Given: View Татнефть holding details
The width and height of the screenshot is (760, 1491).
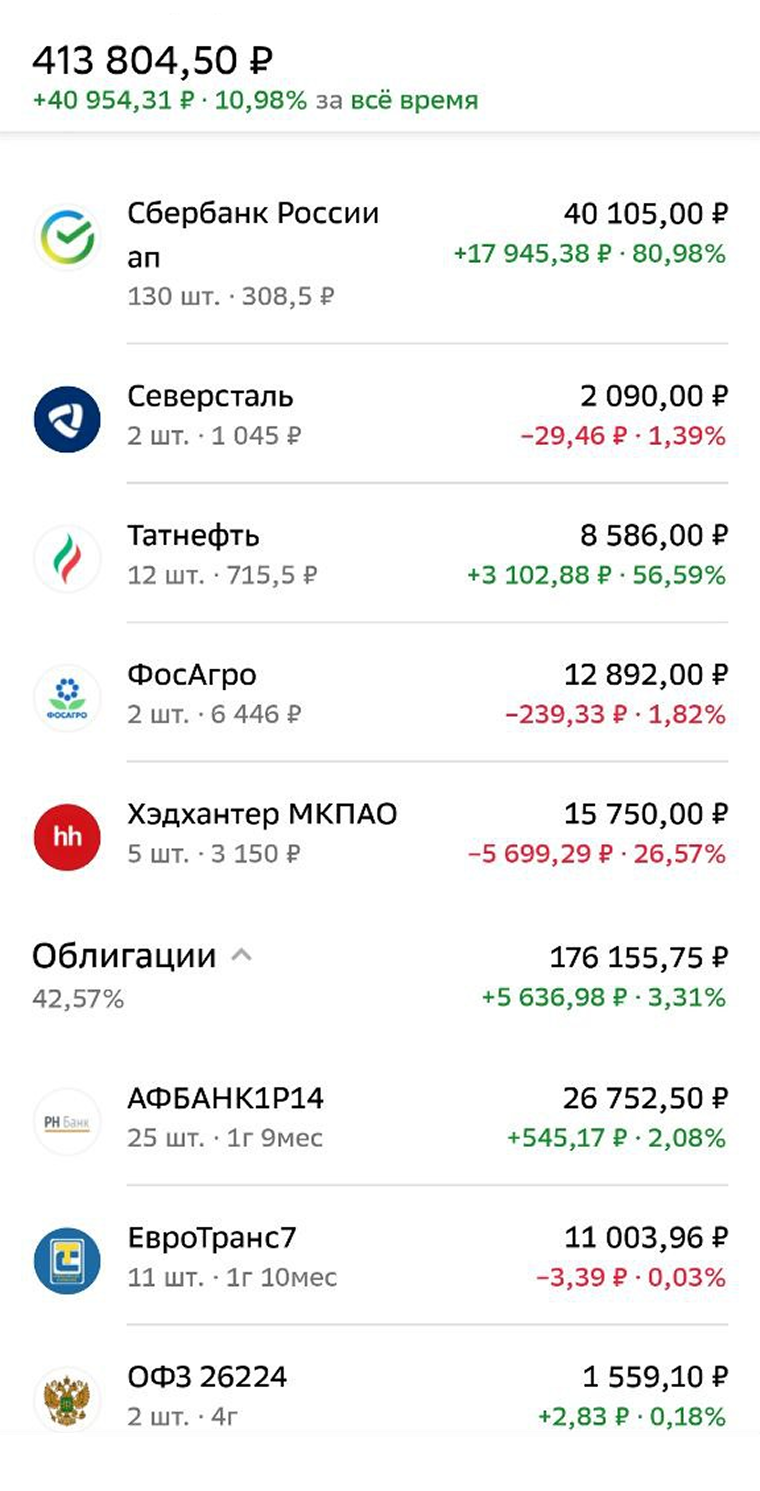Looking at the screenshot, I should click(x=380, y=553).
